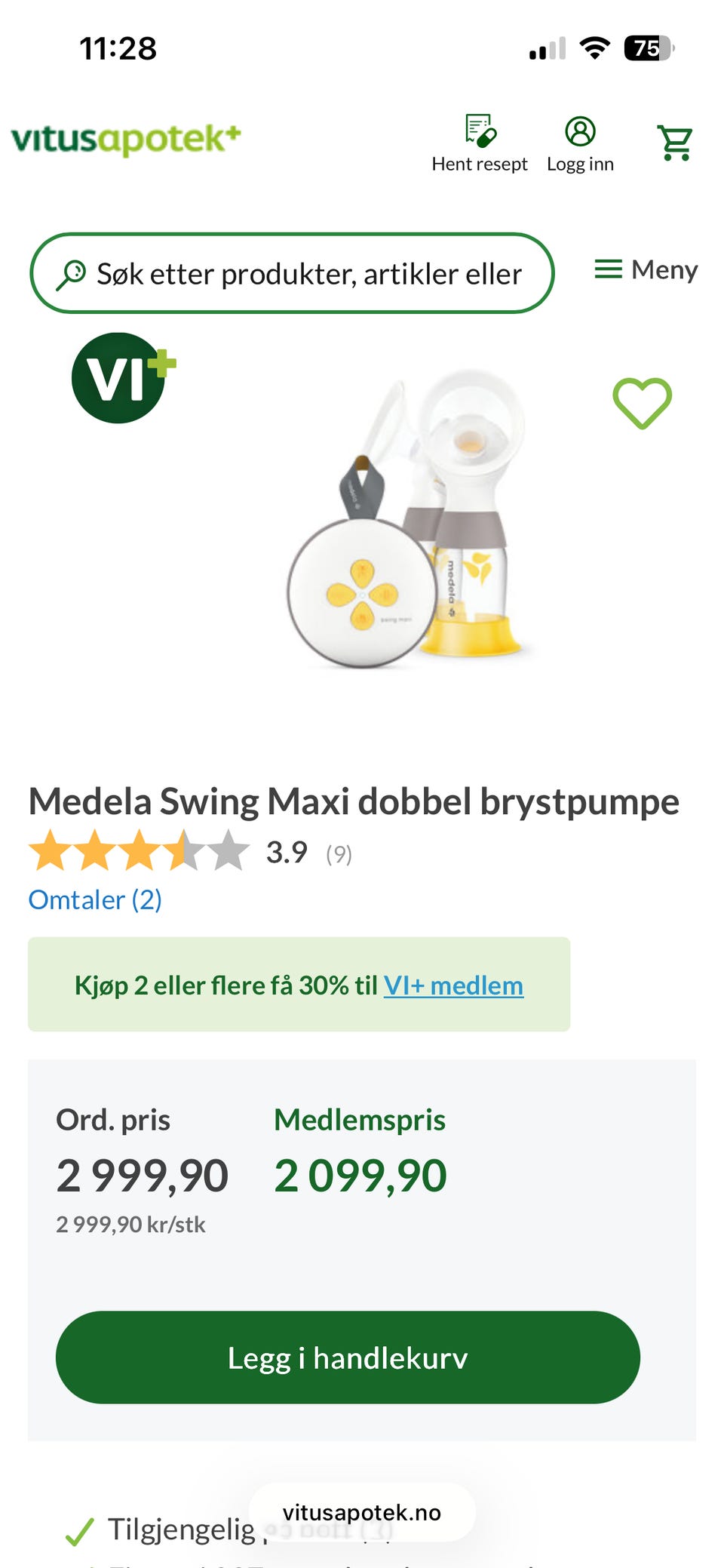Follow the VI+ medlem link
Image resolution: width=724 pixels, height=1568 pixels.
[x=453, y=984]
